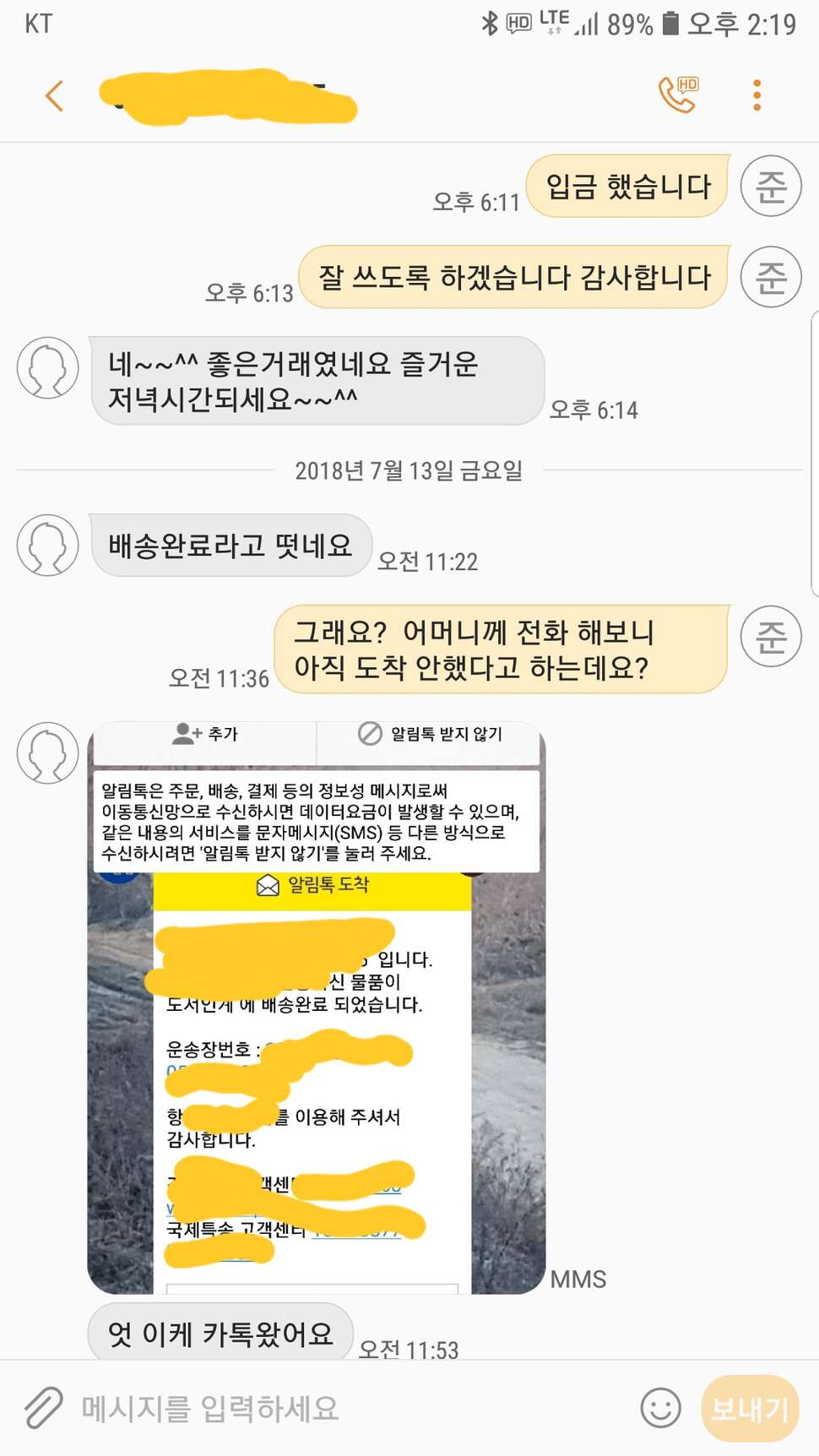
Task: Start an HD call with this contact
Action: coord(679,95)
